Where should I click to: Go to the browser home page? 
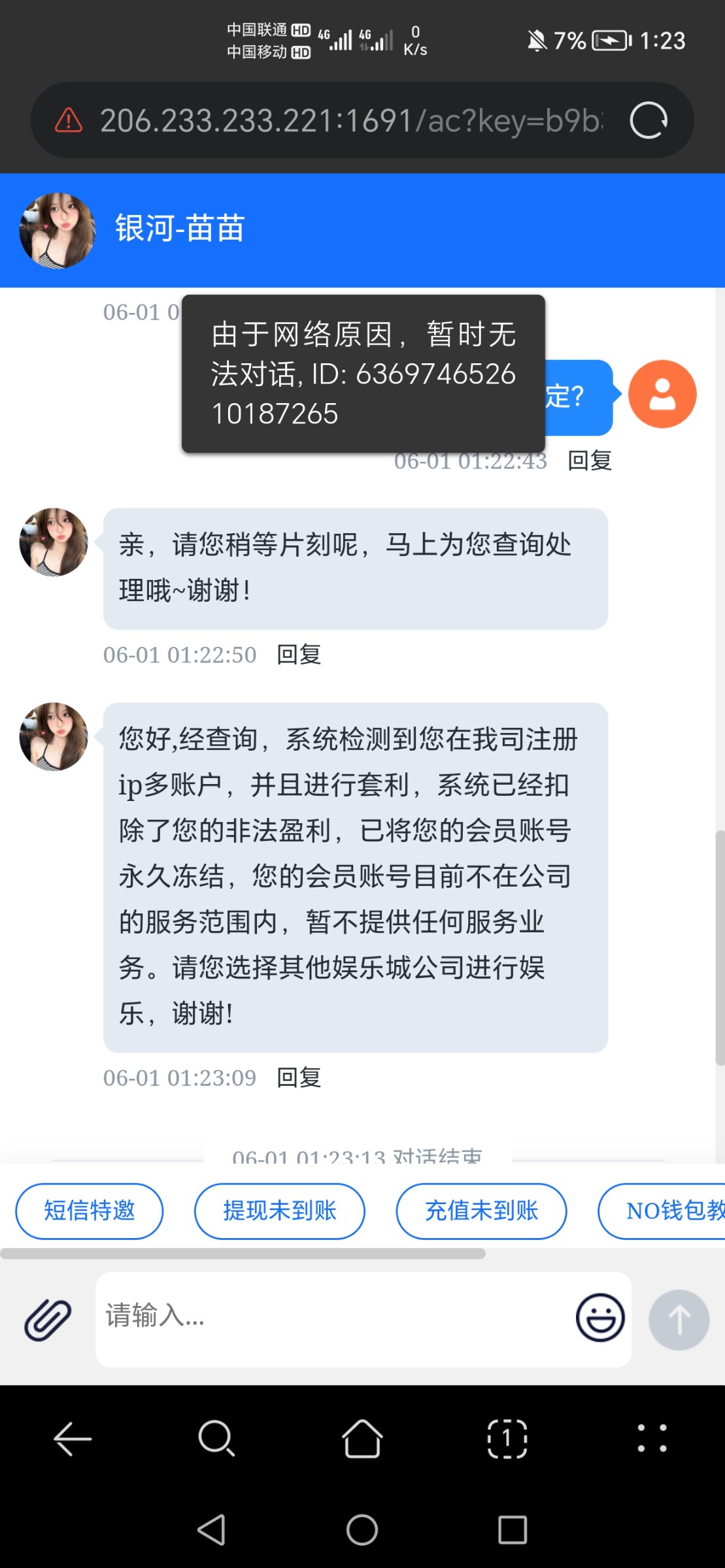tap(362, 1438)
